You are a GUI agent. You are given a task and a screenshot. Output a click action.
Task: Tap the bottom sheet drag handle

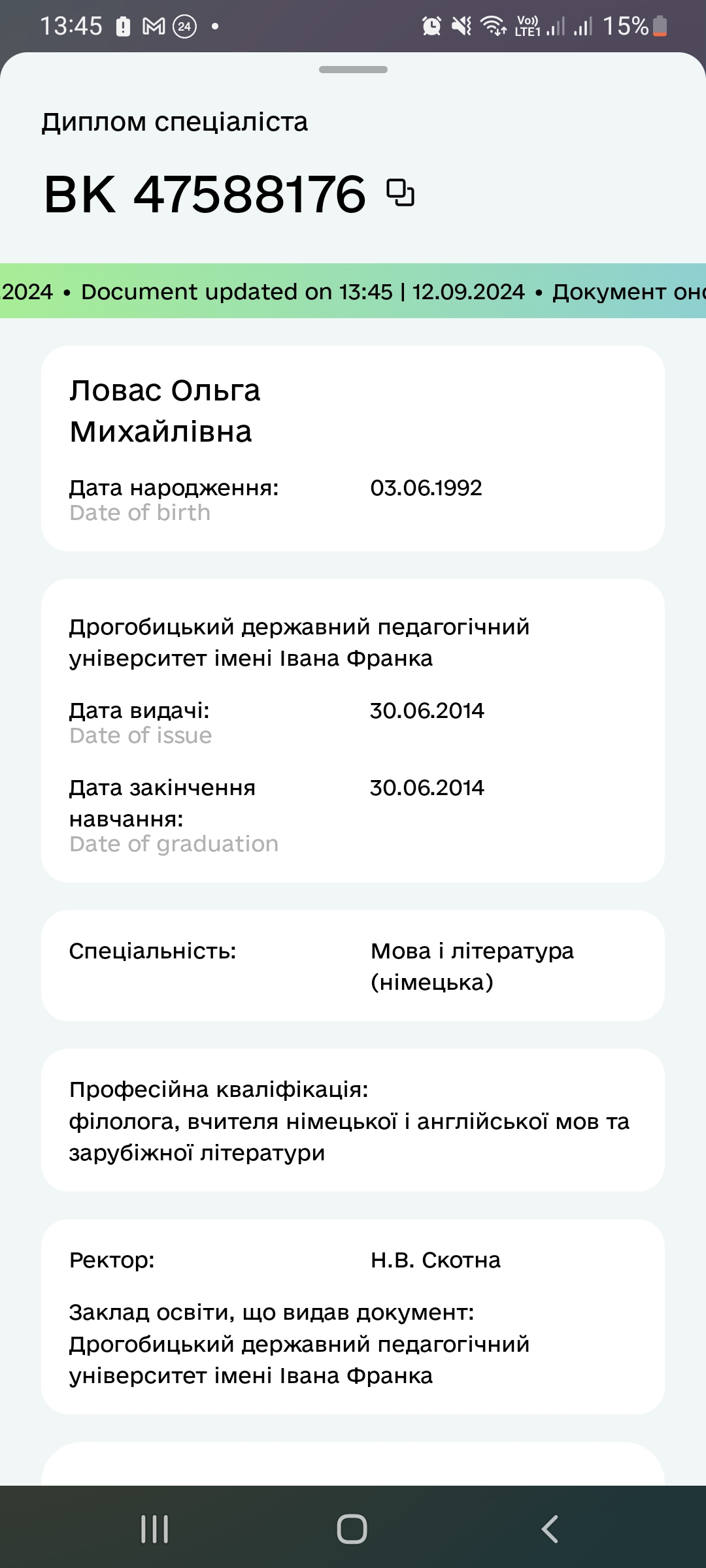(353, 69)
